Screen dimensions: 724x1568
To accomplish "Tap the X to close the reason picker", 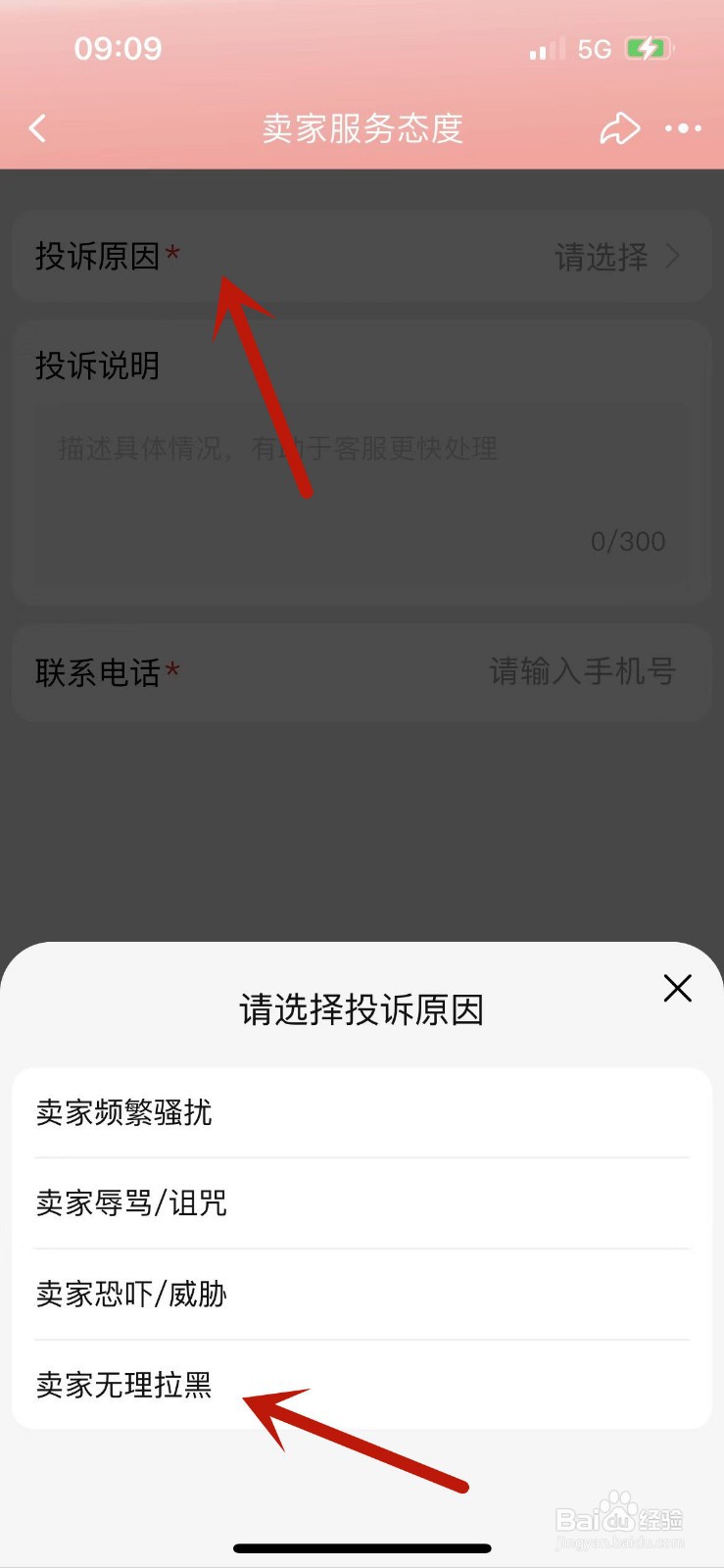I will [x=677, y=989].
